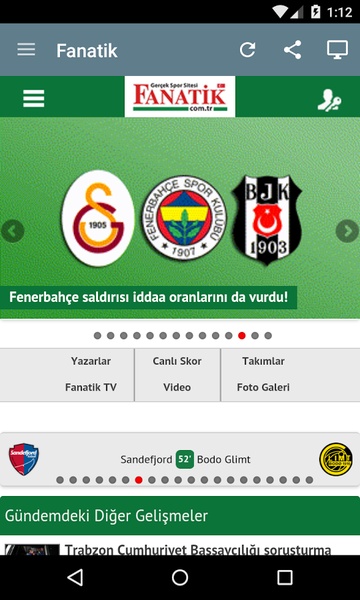
Task: Go to the system home screen
Action: coord(180,577)
